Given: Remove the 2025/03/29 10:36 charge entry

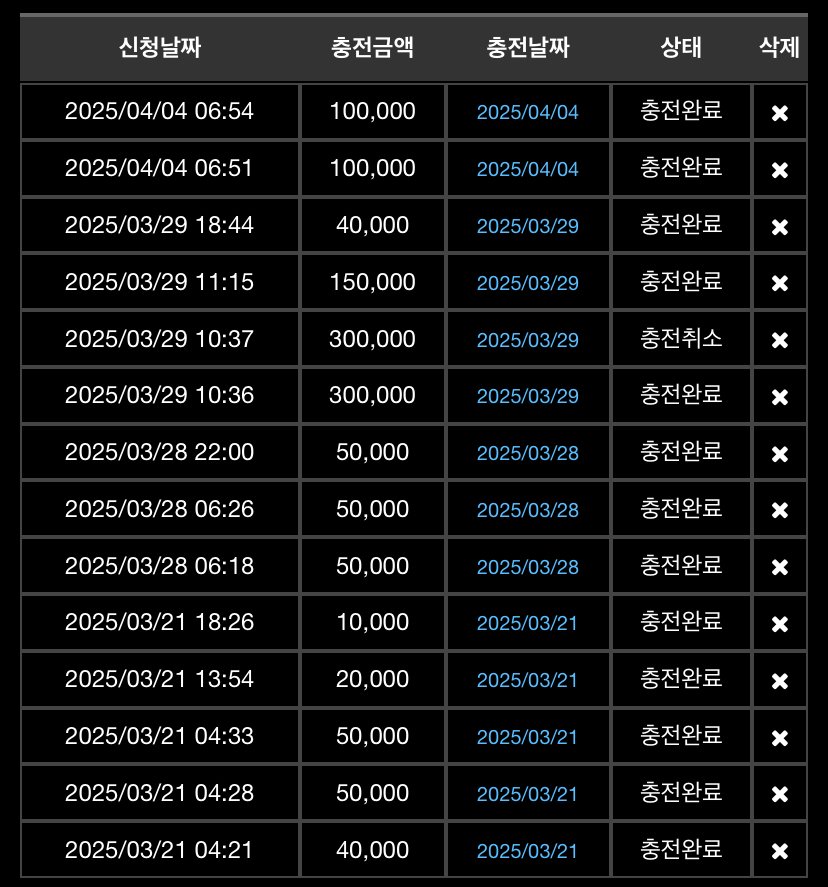Looking at the screenshot, I should pyautogui.click(x=780, y=397).
